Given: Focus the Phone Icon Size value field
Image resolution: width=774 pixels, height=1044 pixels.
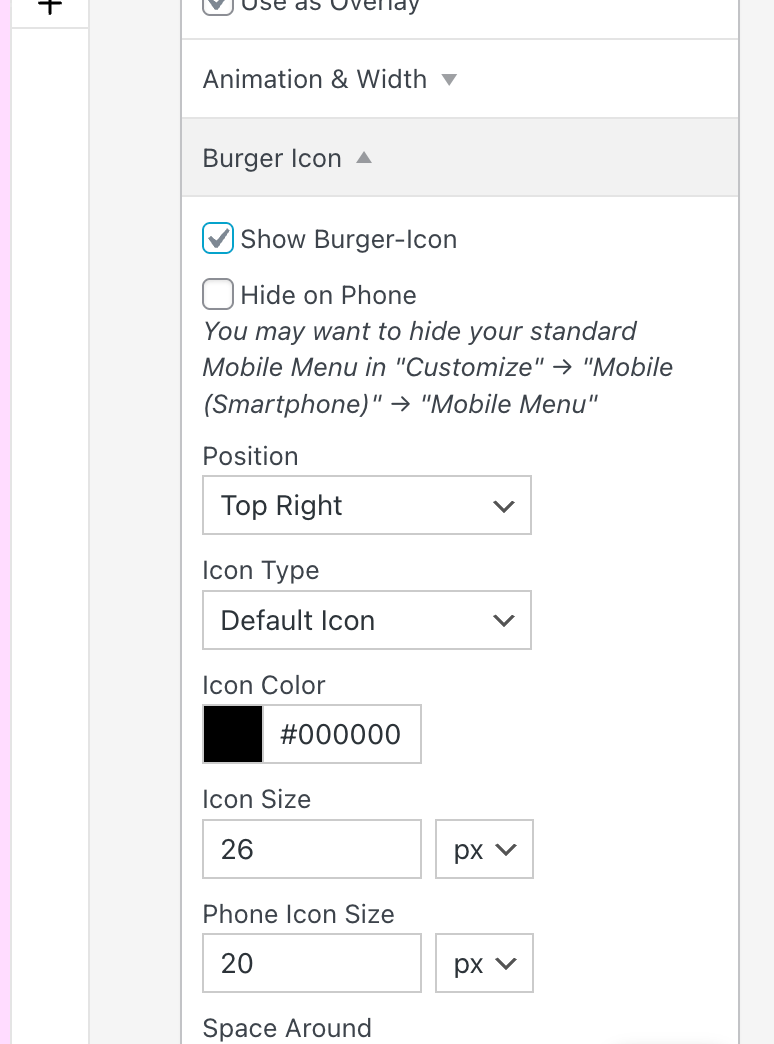Looking at the screenshot, I should [x=311, y=963].
